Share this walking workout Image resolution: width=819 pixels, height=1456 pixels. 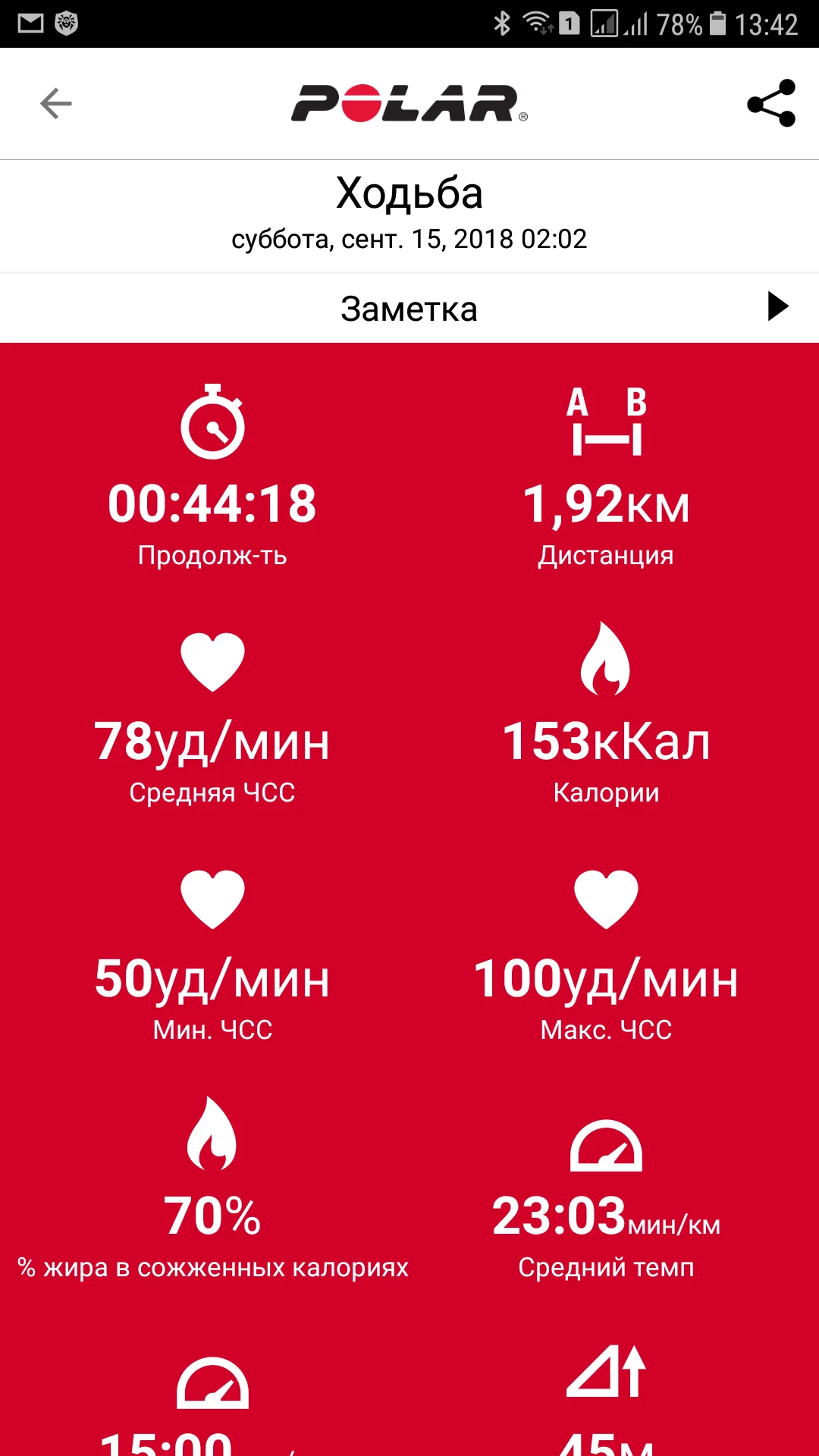770,104
